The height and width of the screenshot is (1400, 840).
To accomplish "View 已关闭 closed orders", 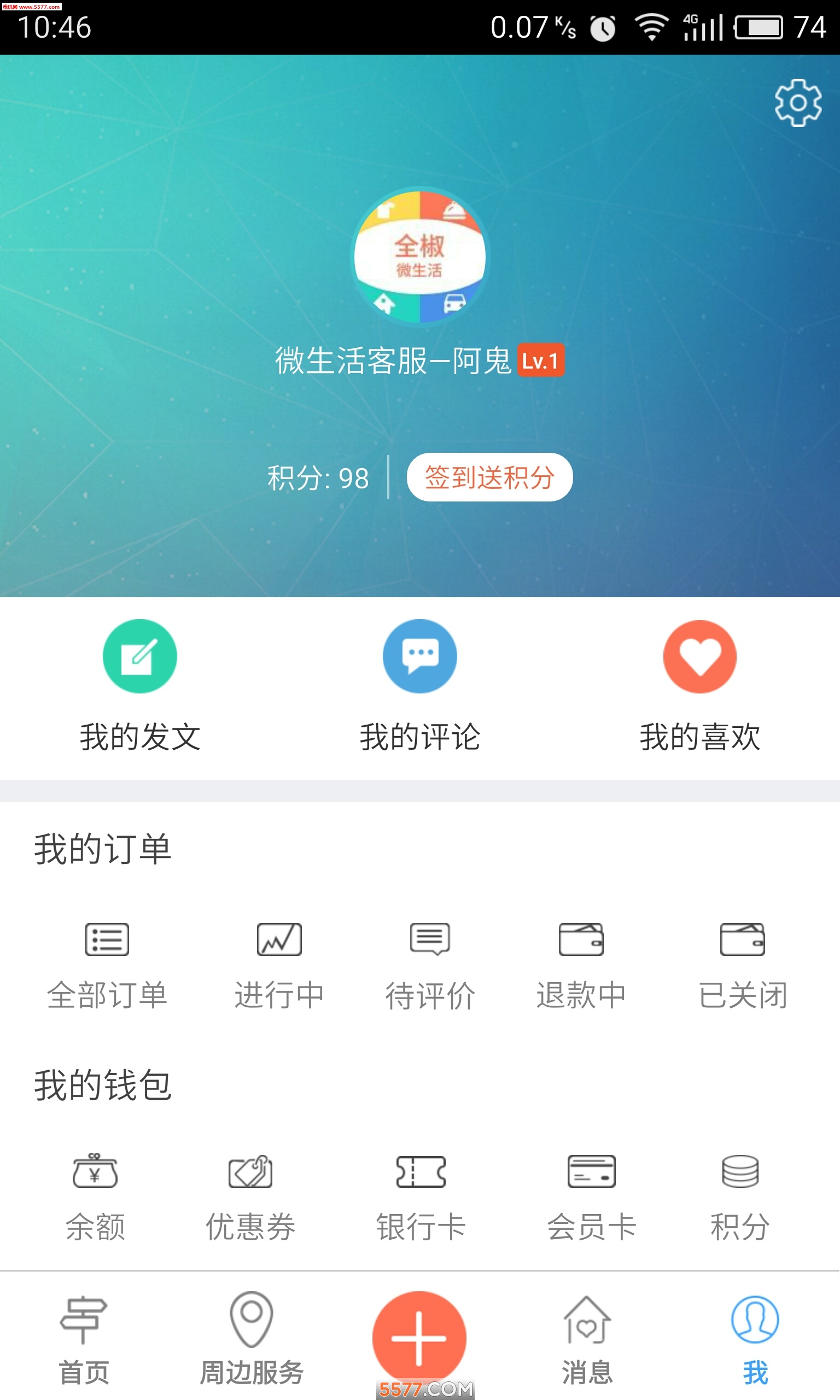I will pos(742,964).
